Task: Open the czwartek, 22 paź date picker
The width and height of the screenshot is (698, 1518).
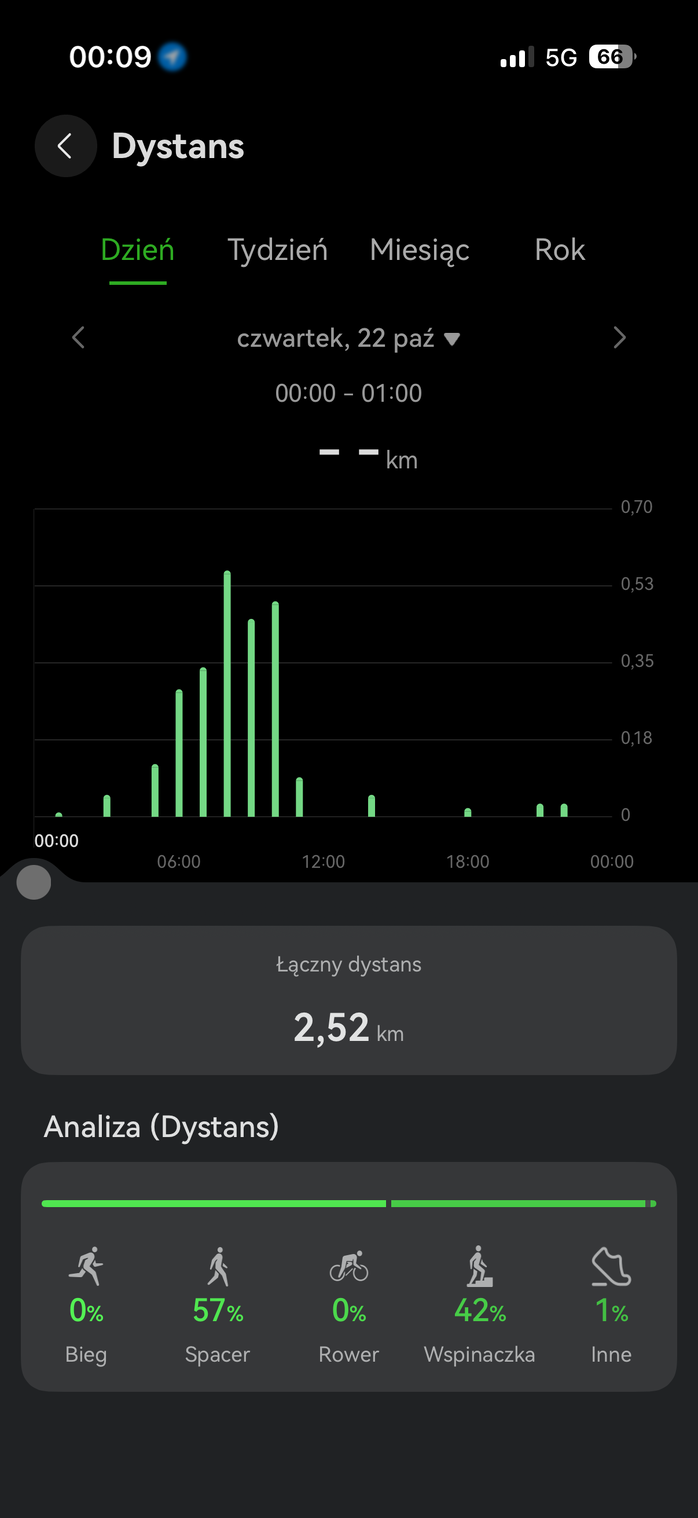Action: pyautogui.click(x=348, y=338)
